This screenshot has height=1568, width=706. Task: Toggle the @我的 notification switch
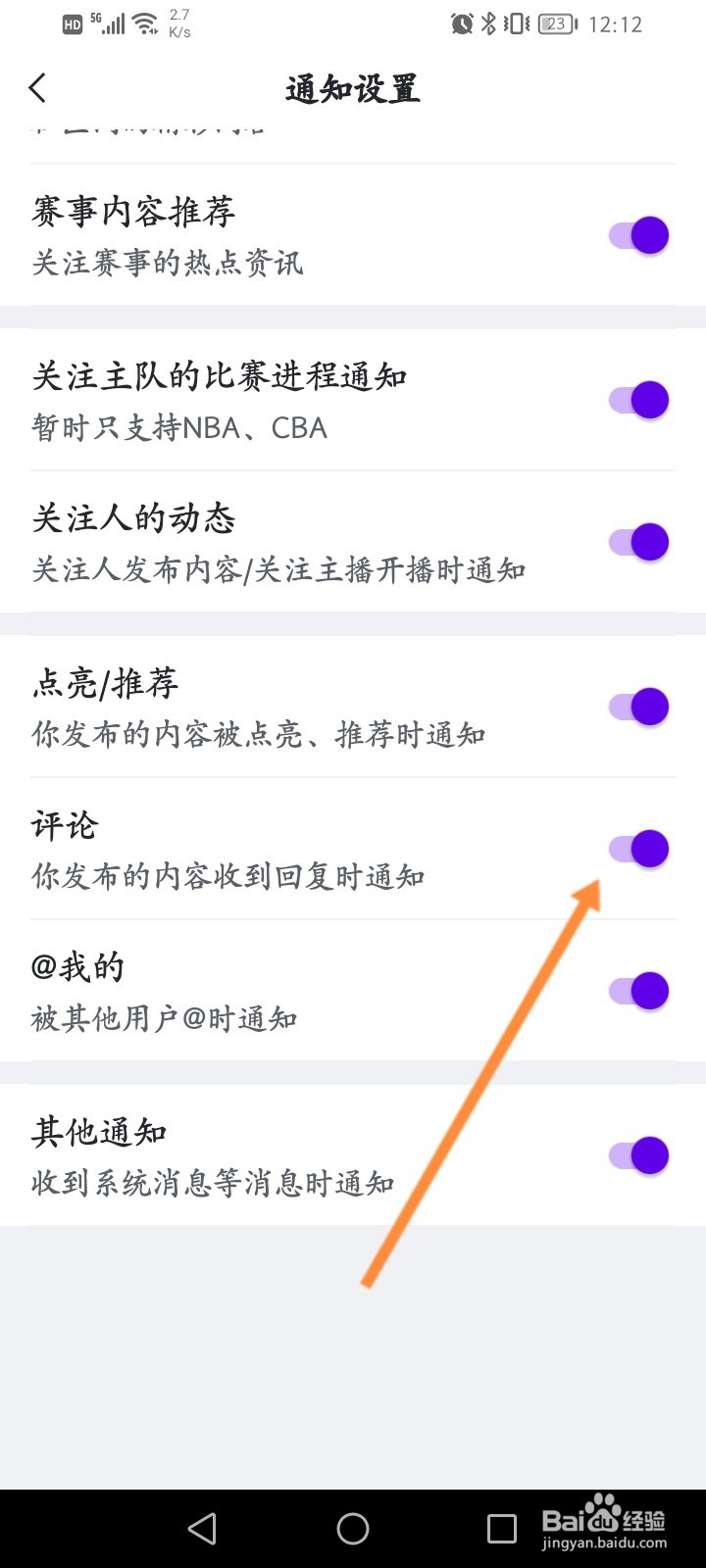[x=638, y=991]
